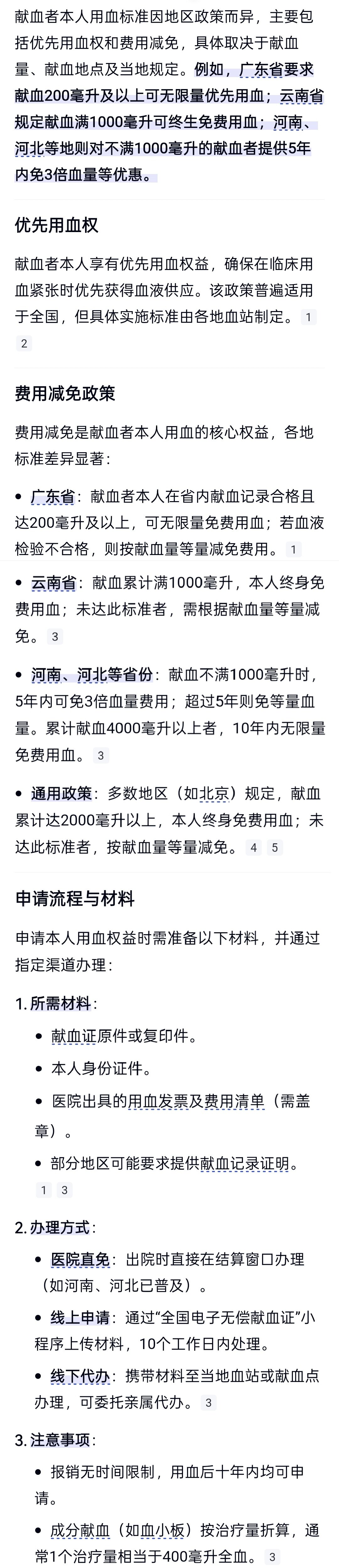View citation source 5
339x1568 pixels.
coord(275,847)
